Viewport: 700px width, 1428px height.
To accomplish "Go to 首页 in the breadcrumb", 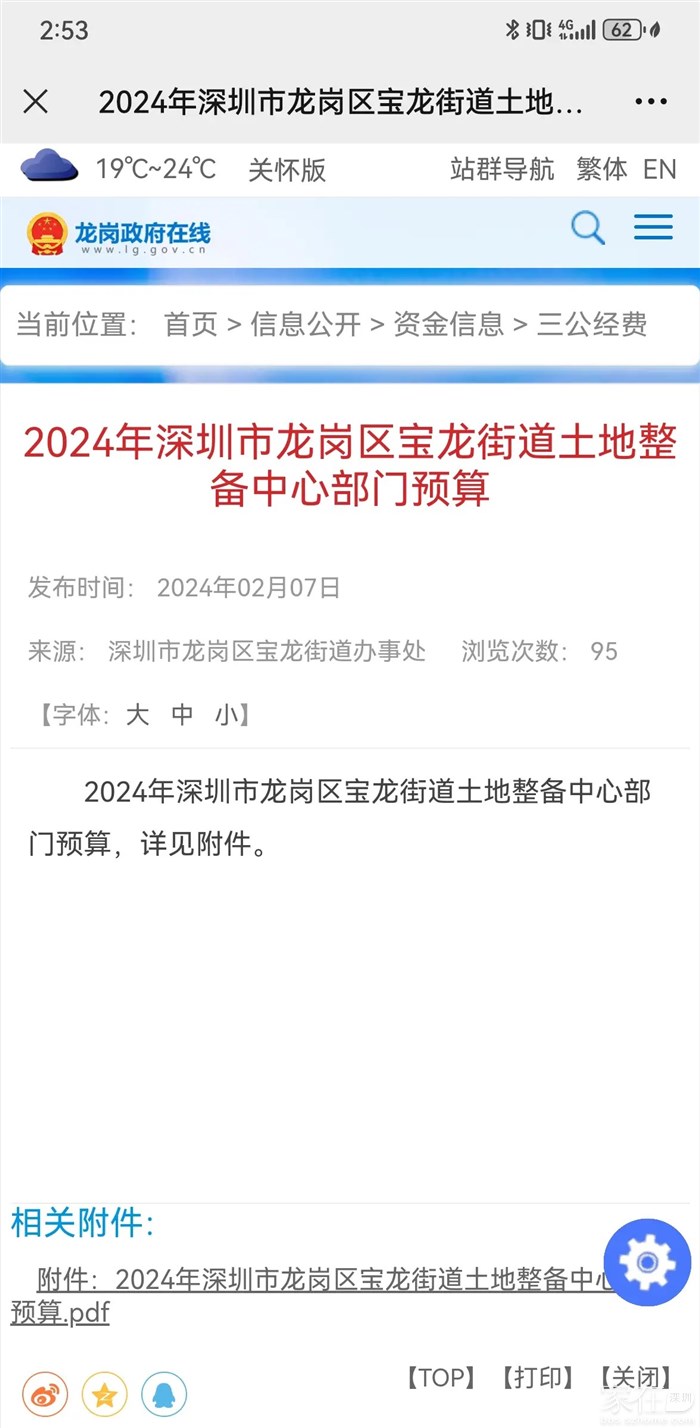I will coord(191,324).
